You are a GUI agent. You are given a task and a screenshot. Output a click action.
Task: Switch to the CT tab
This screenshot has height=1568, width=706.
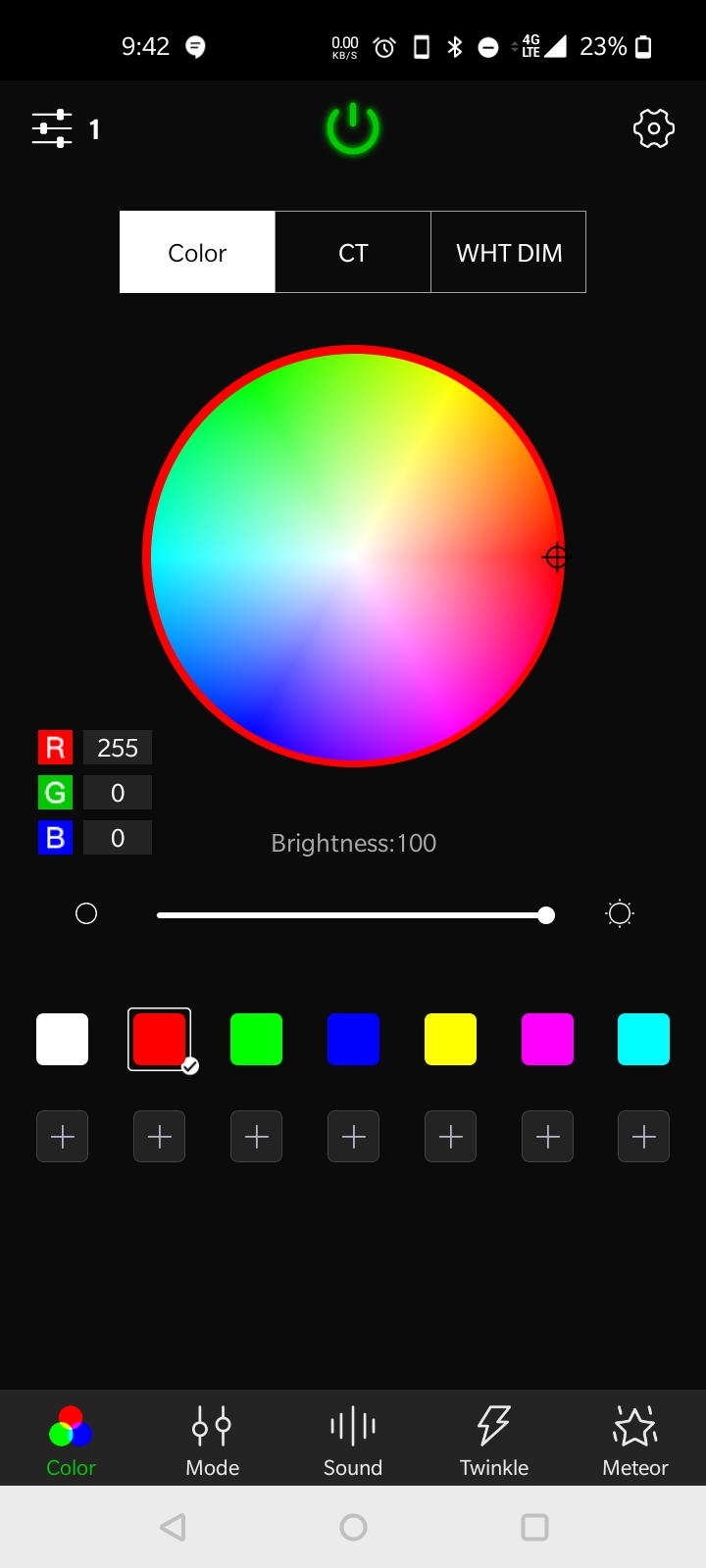pos(353,253)
